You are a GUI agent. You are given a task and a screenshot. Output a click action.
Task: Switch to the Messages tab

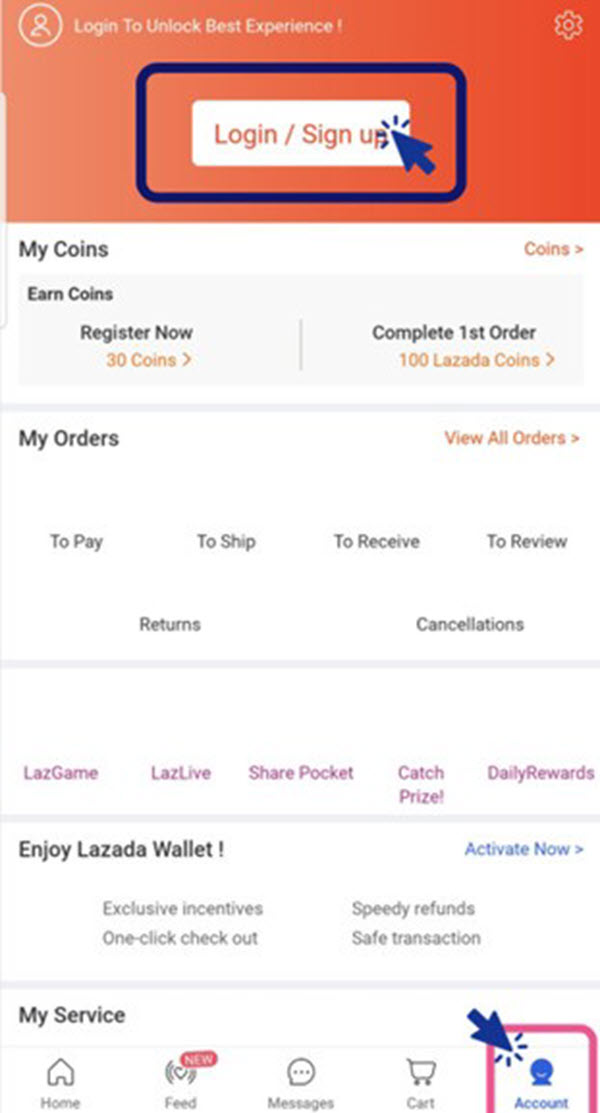click(x=300, y=1082)
